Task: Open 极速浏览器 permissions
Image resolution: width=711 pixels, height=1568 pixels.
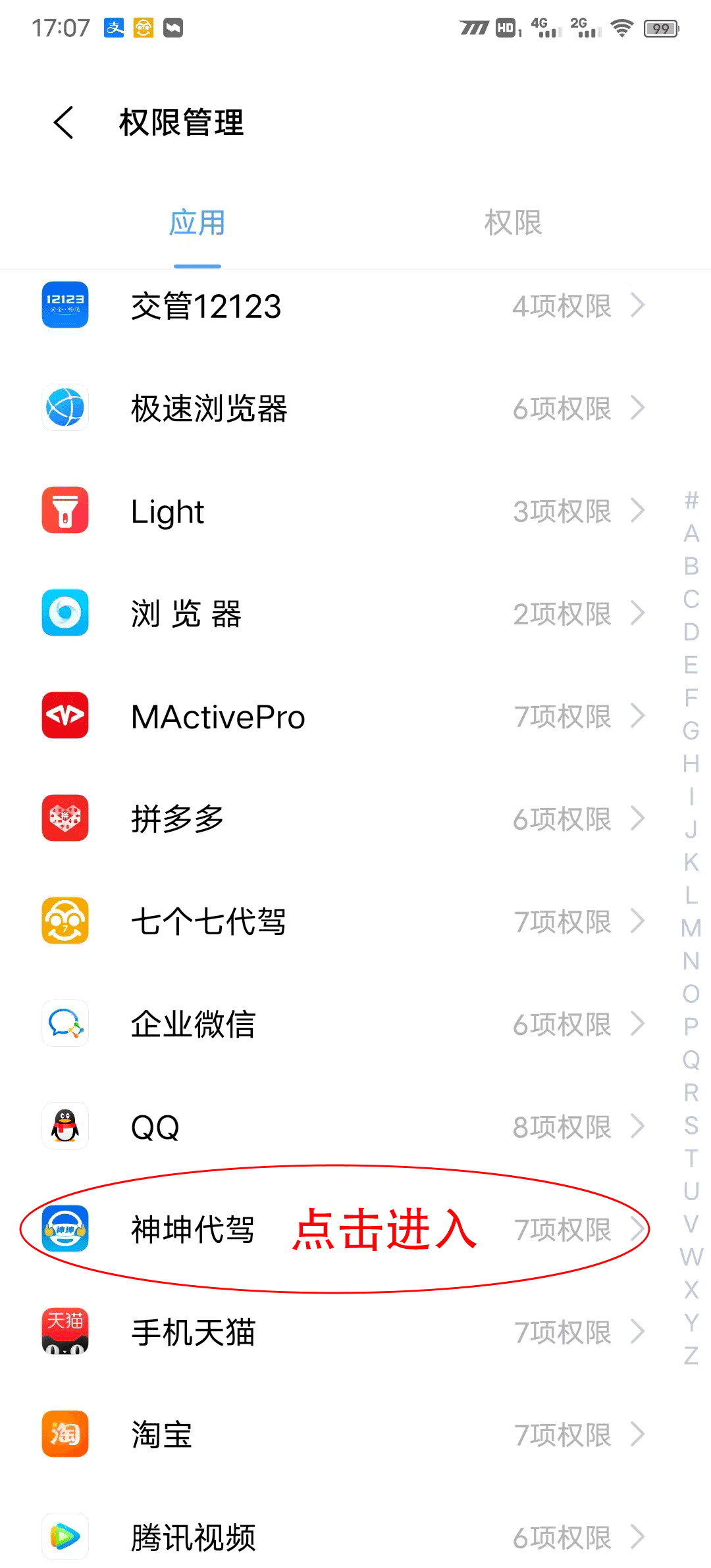Action: pos(342,409)
